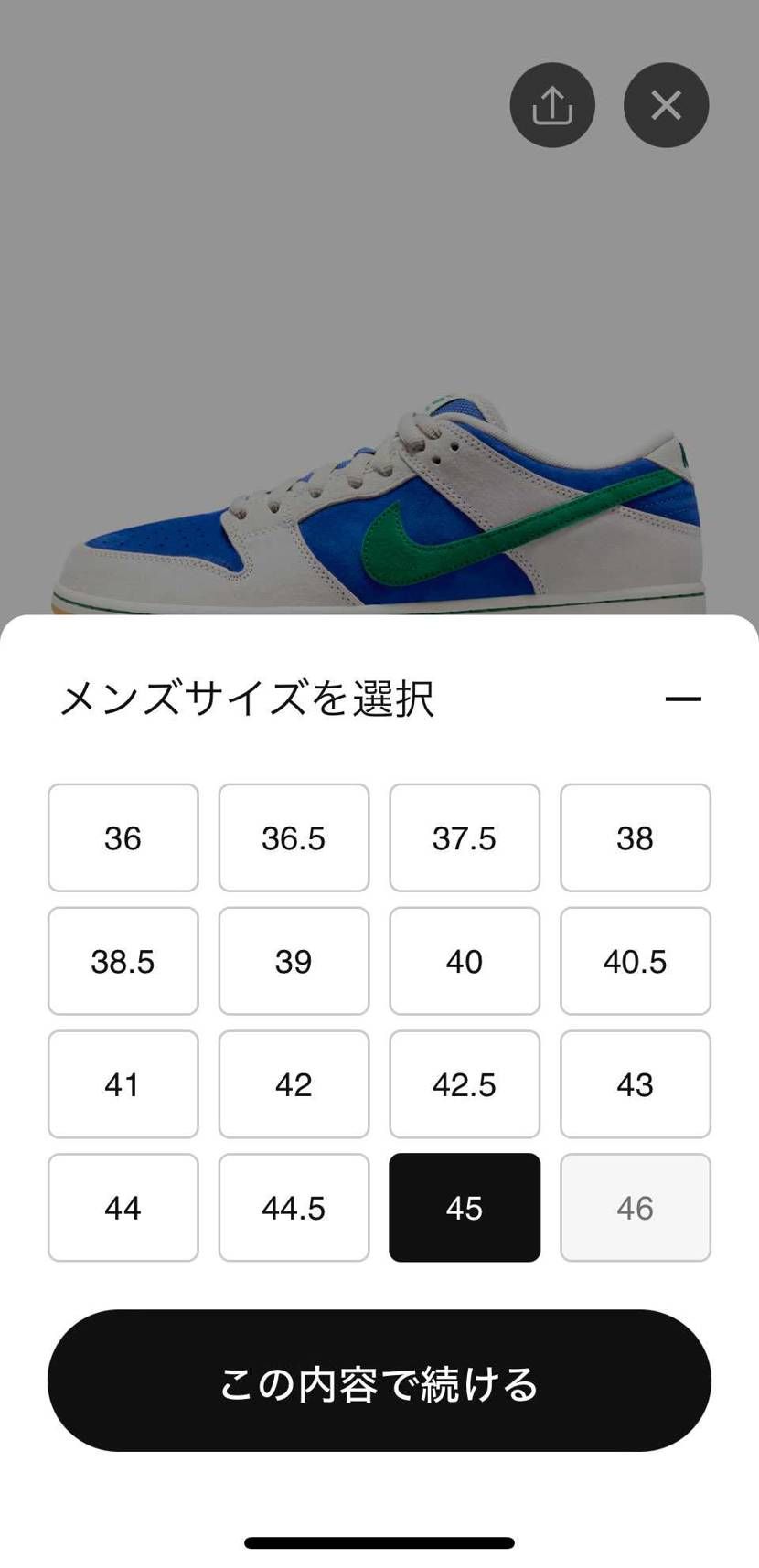Close the product view
The height and width of the screenshot is (1568, 759).
pos(666,105)
